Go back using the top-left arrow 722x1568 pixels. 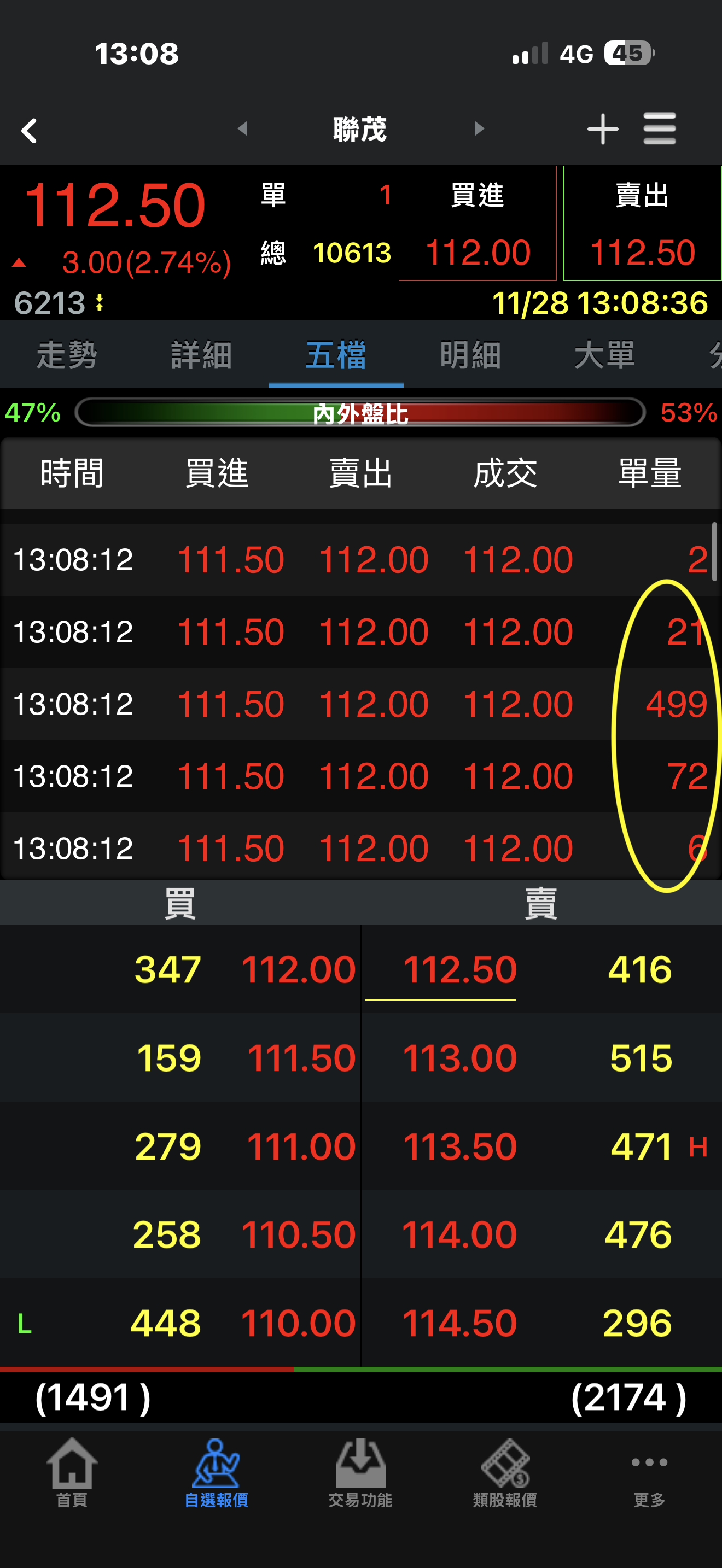point(29,130)
